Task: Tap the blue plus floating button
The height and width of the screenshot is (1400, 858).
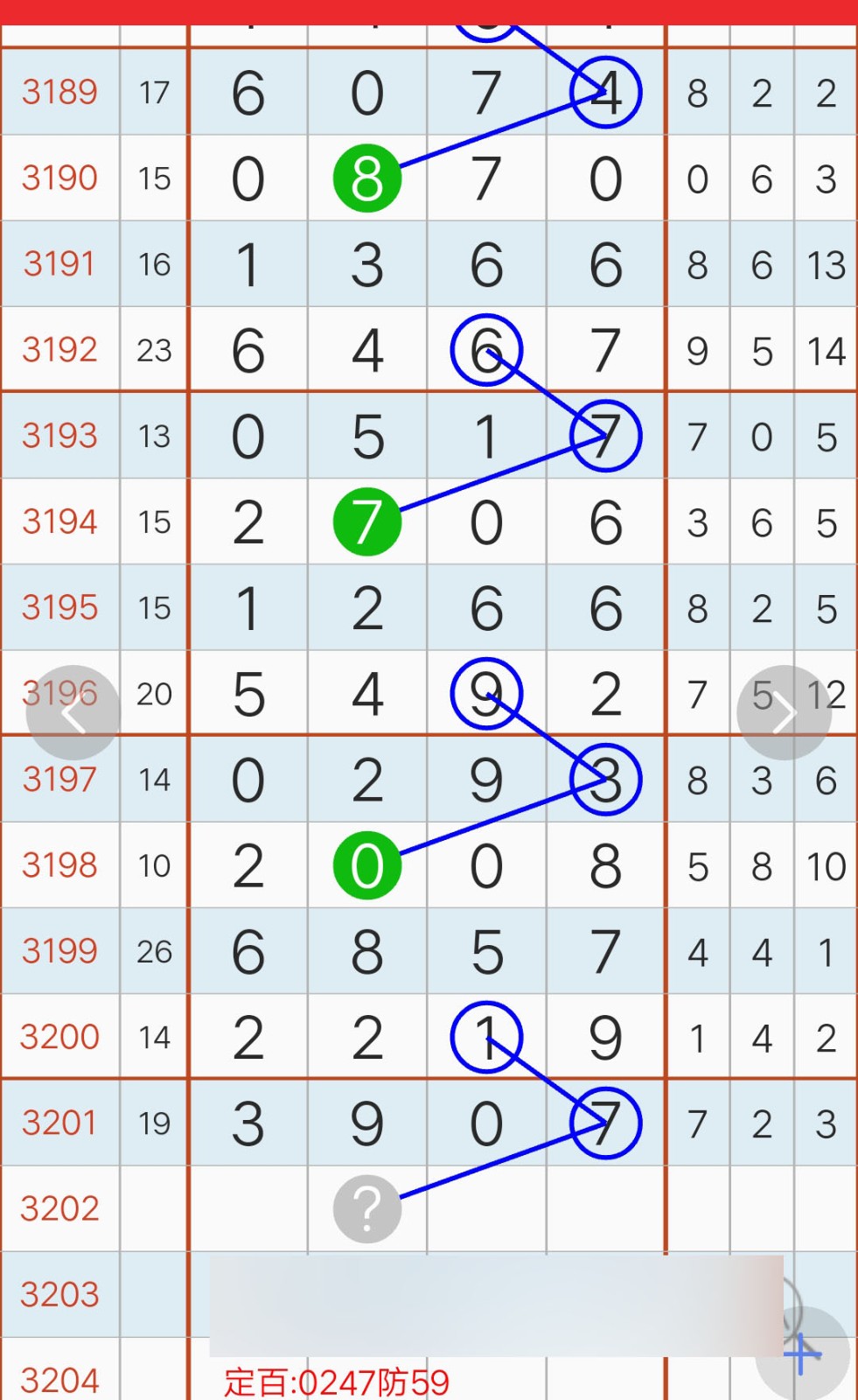Action: [802, 1354]
